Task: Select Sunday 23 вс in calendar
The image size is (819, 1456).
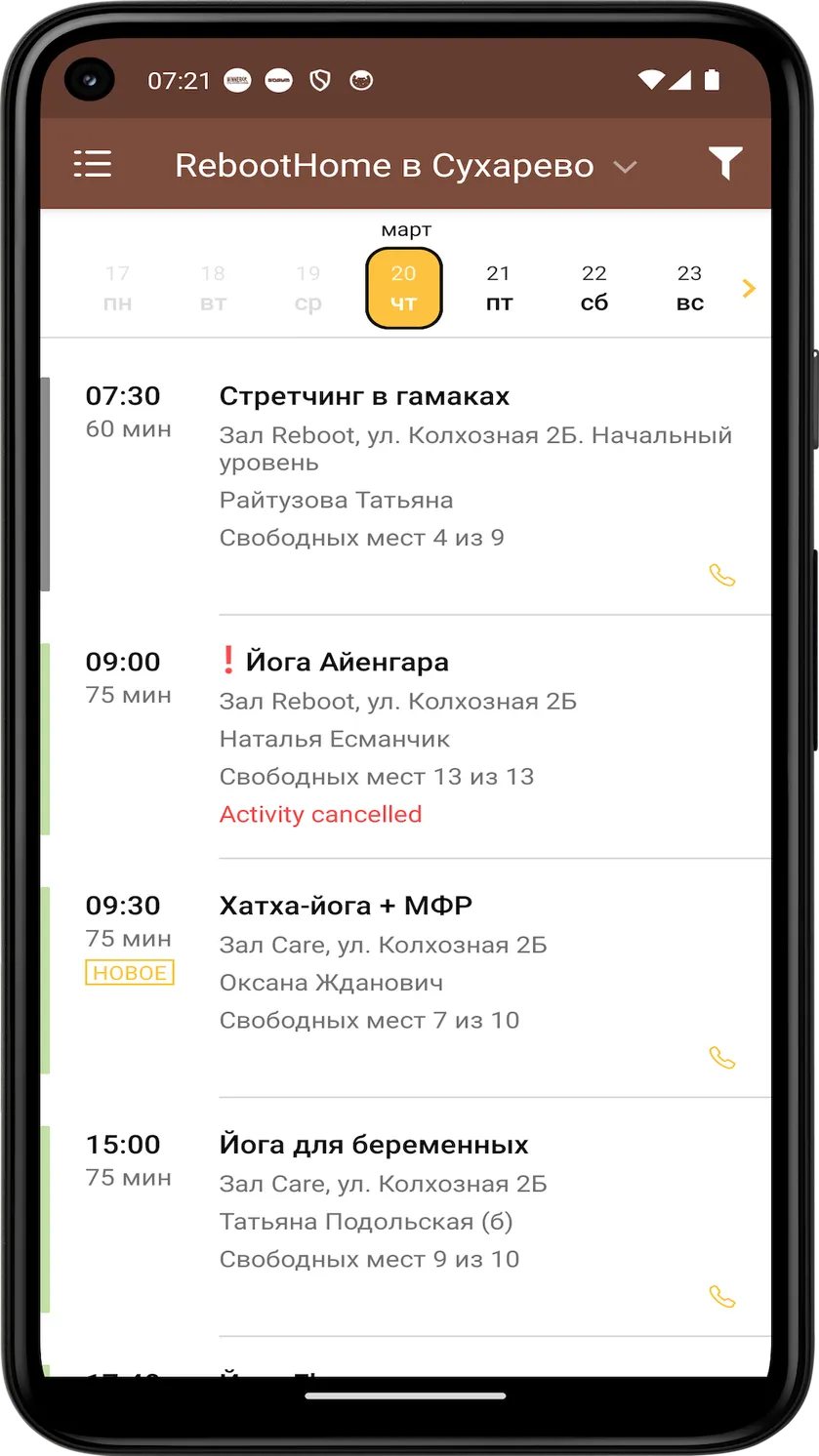Action: point(689,288)
